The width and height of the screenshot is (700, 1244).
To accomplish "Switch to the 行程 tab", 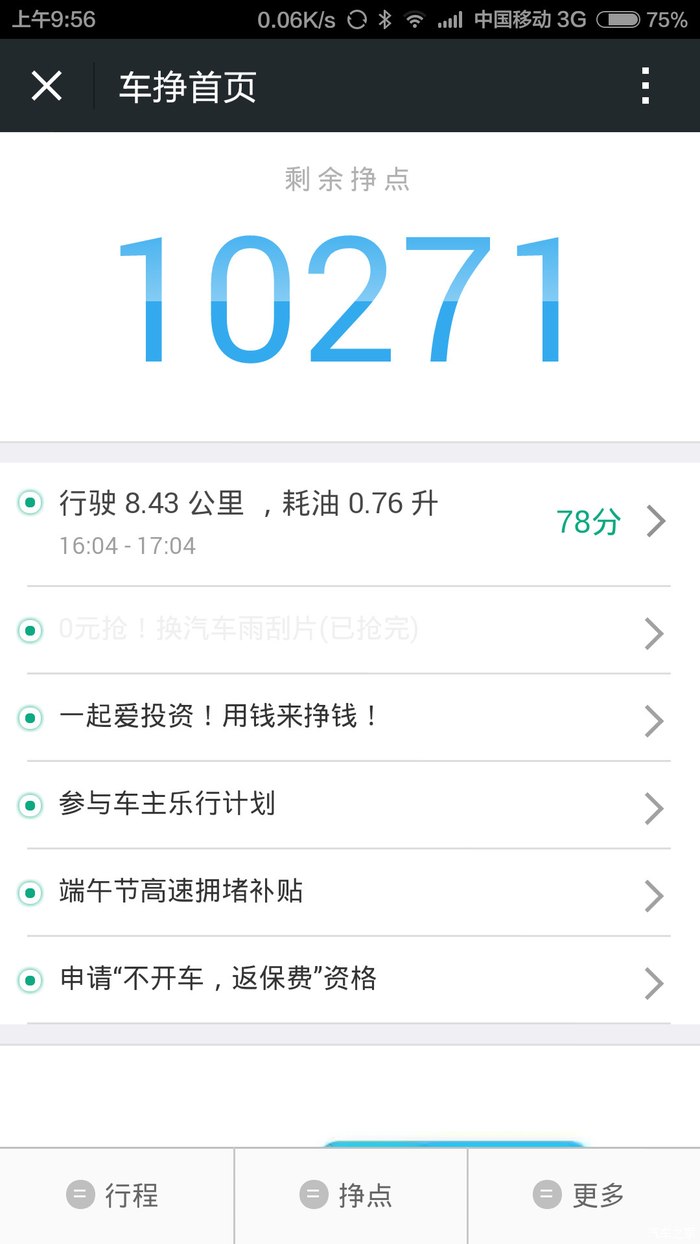I will tap(116, 1195).
